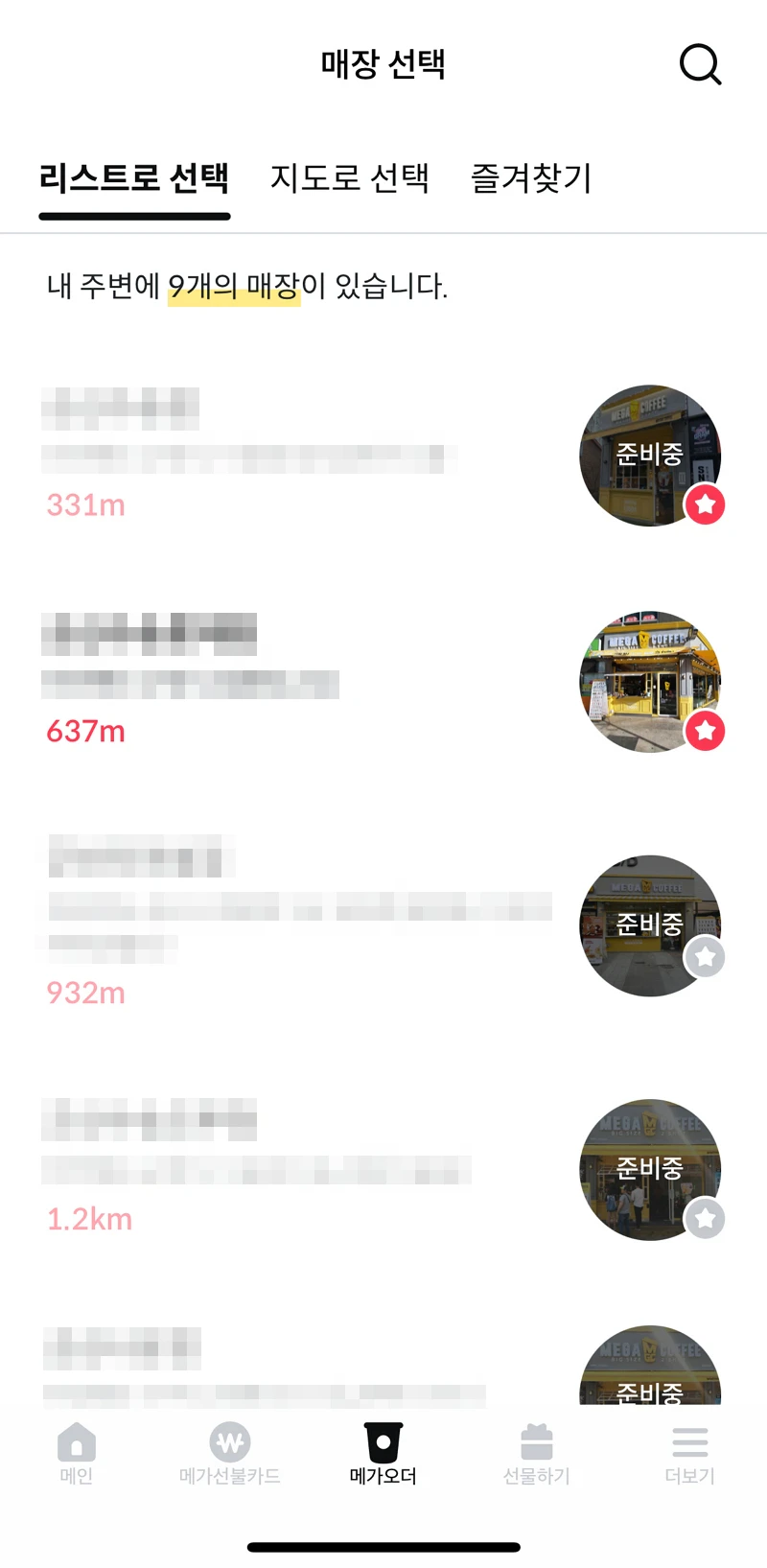Tap the 1.2km store circular photo
Viewport: 767px width, 1568px height.
click(x=650, y=1170)
